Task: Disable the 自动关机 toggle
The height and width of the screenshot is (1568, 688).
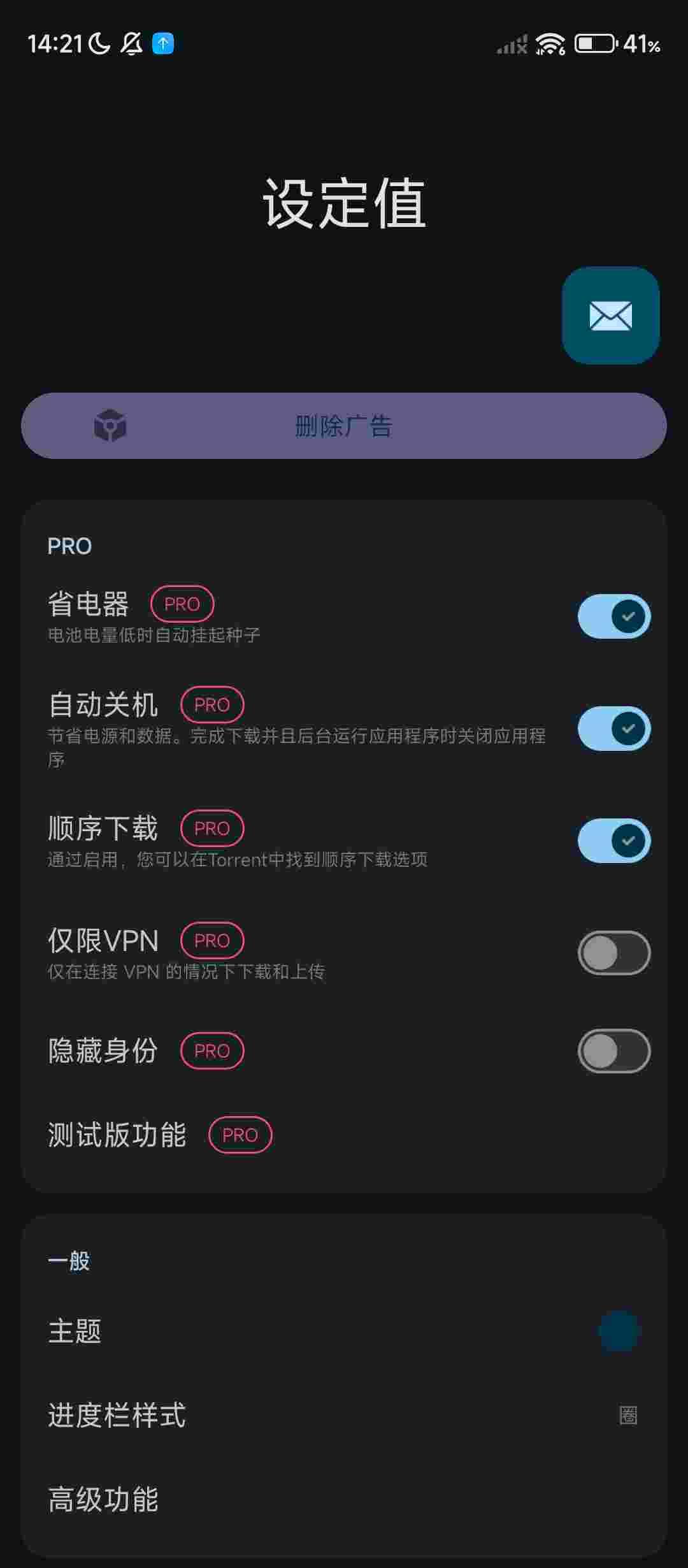Action: coord(613,729)
